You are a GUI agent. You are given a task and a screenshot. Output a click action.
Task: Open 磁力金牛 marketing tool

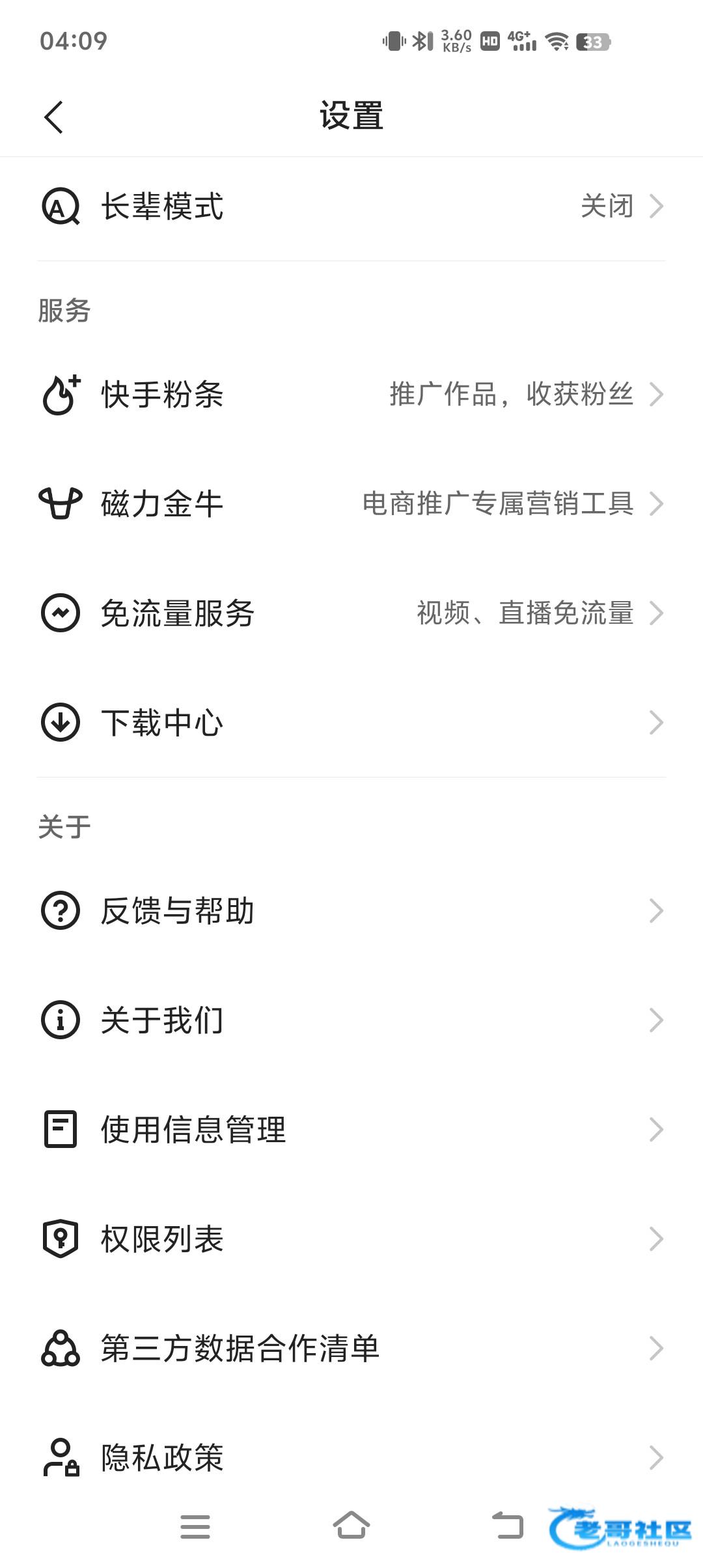[351, 504]
